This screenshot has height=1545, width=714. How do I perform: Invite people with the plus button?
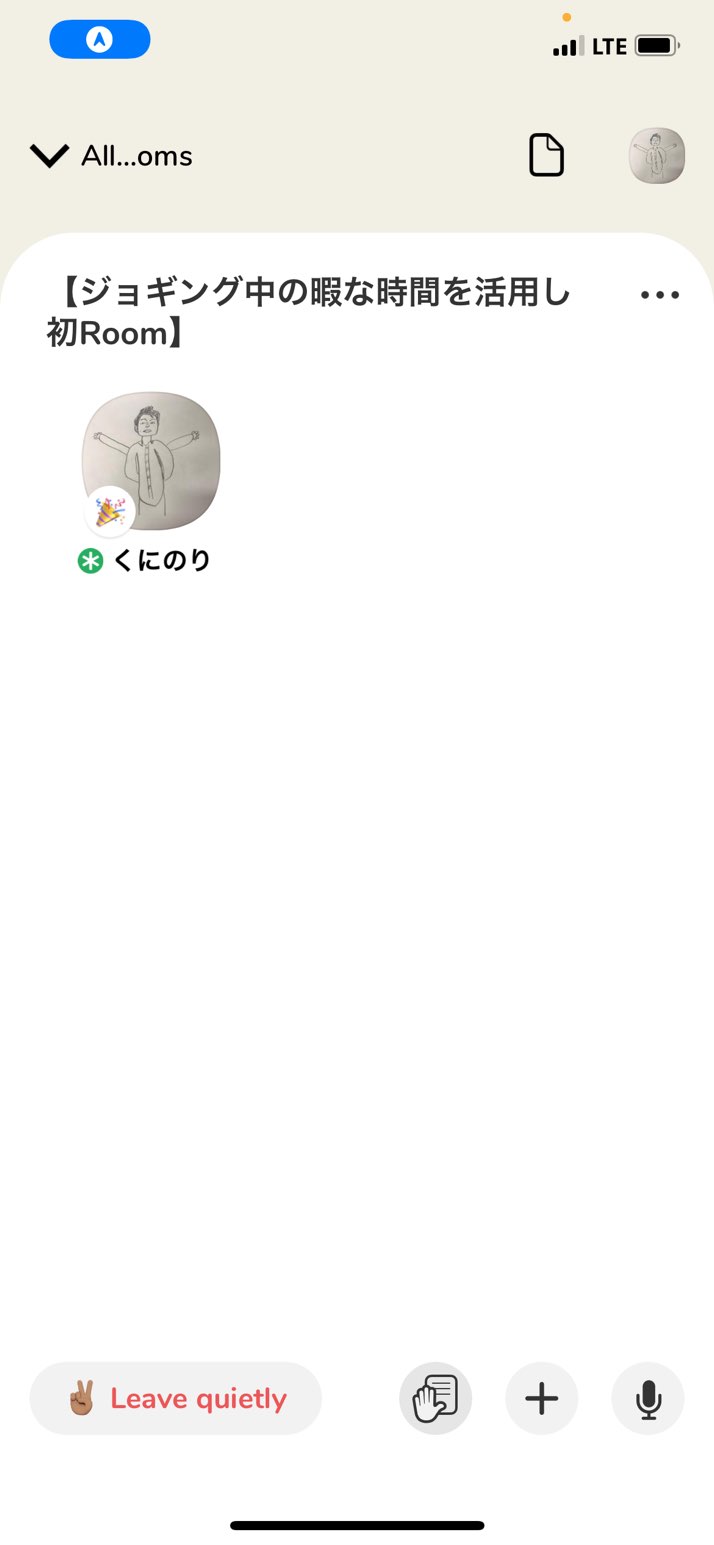(x=541, y=1398)
